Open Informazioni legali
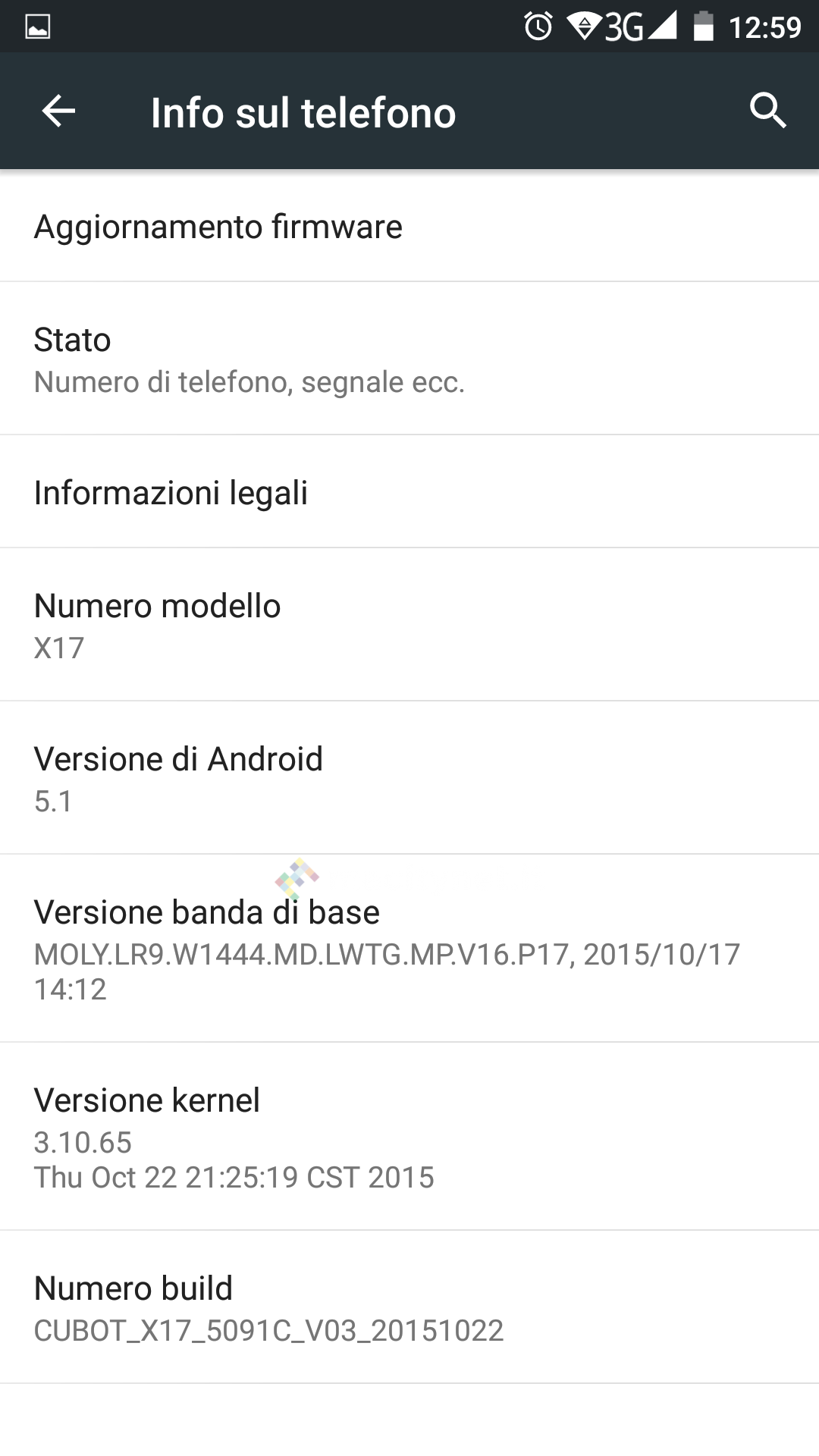The image size is (819, 1456). click(409, 492)
